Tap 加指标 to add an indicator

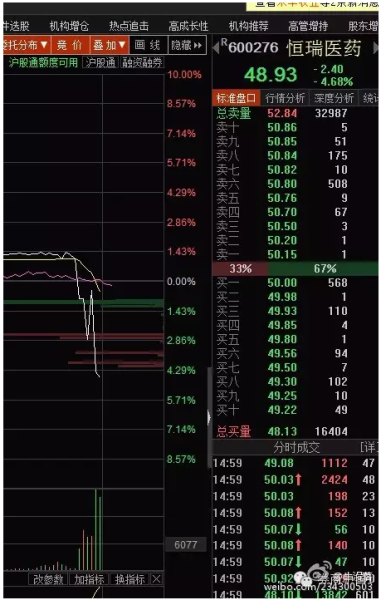tap(89, 579)
